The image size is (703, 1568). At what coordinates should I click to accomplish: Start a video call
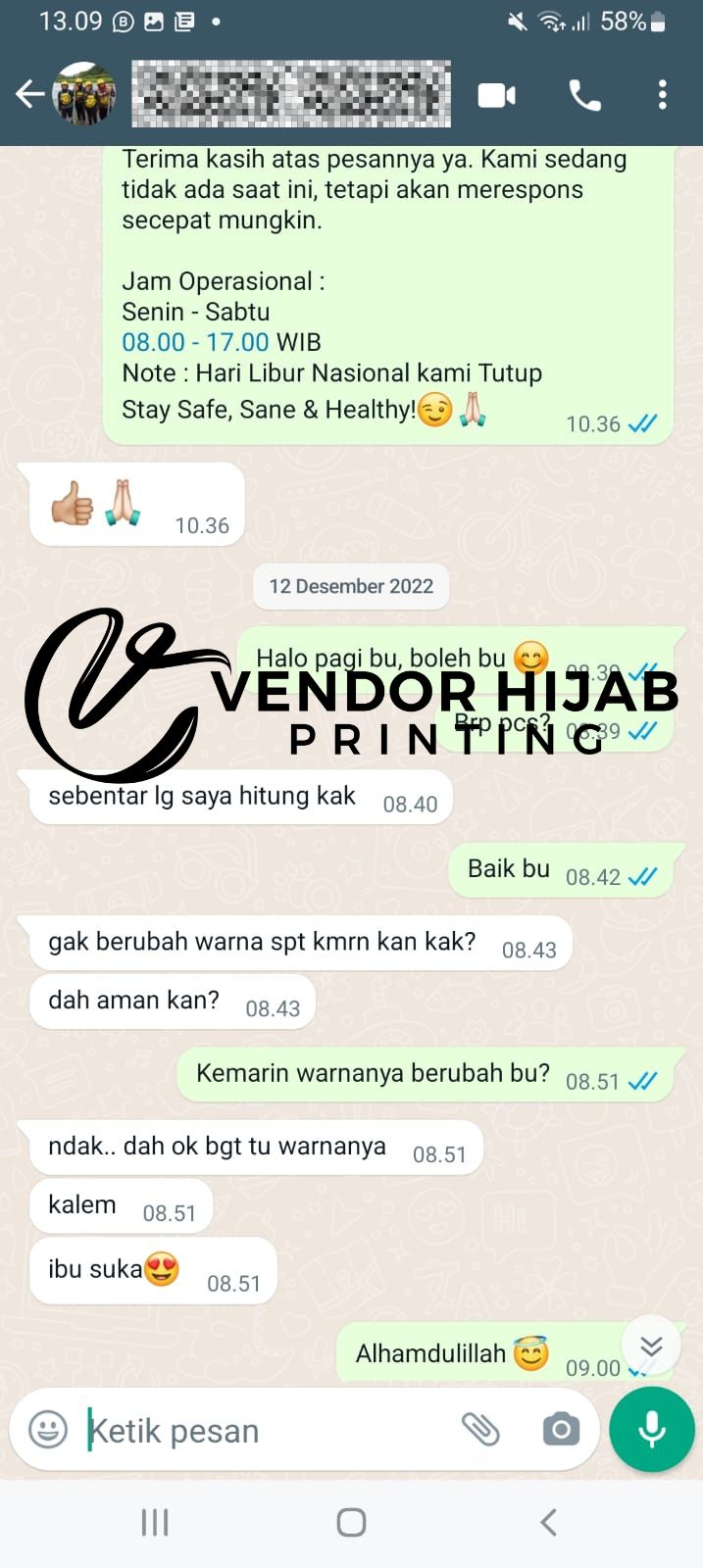pos(497,95)
